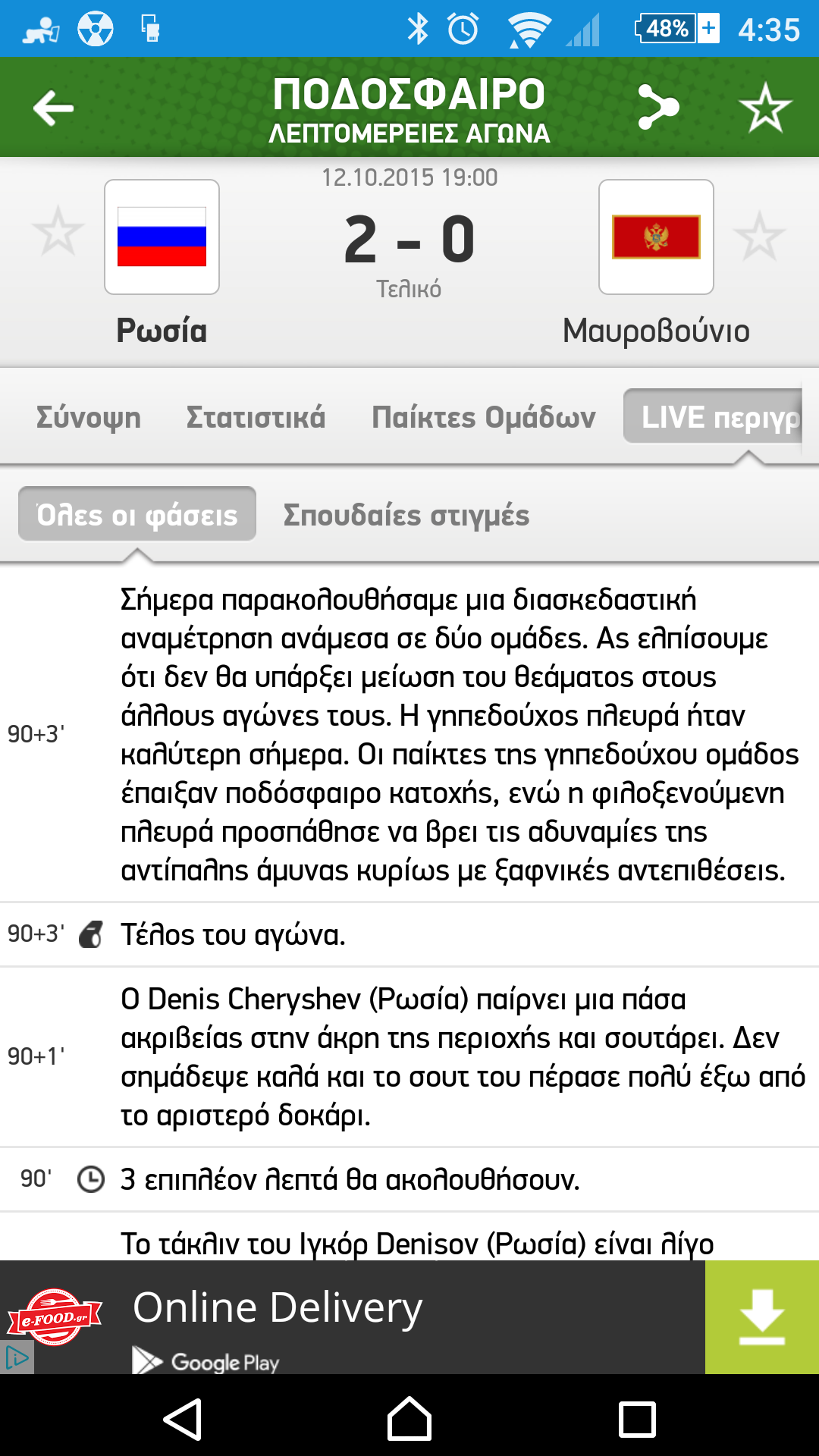Filter to Σπουδαίες στιγμές only
The image size is (819, 1456).
(406, 515)
